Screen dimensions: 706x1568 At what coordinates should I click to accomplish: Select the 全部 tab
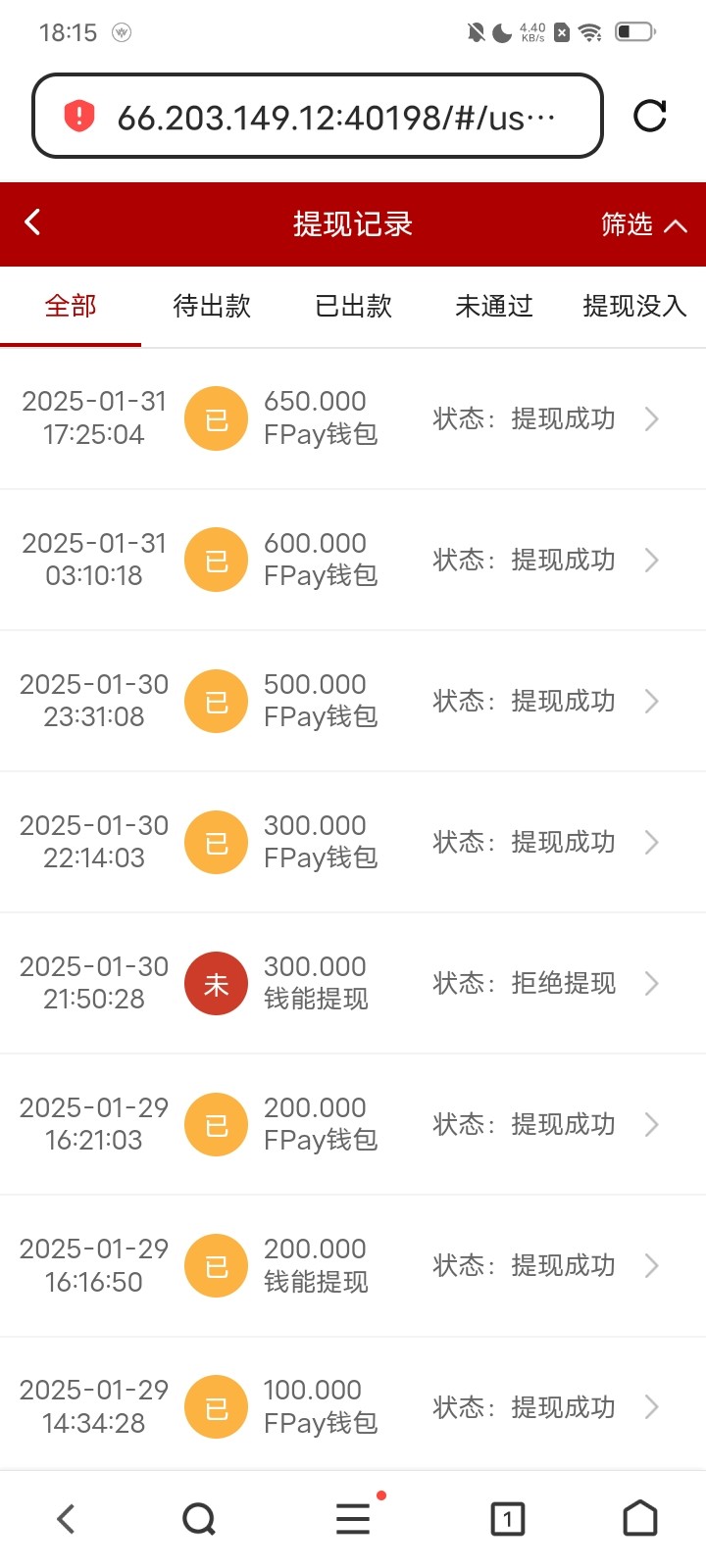(71, 307)
